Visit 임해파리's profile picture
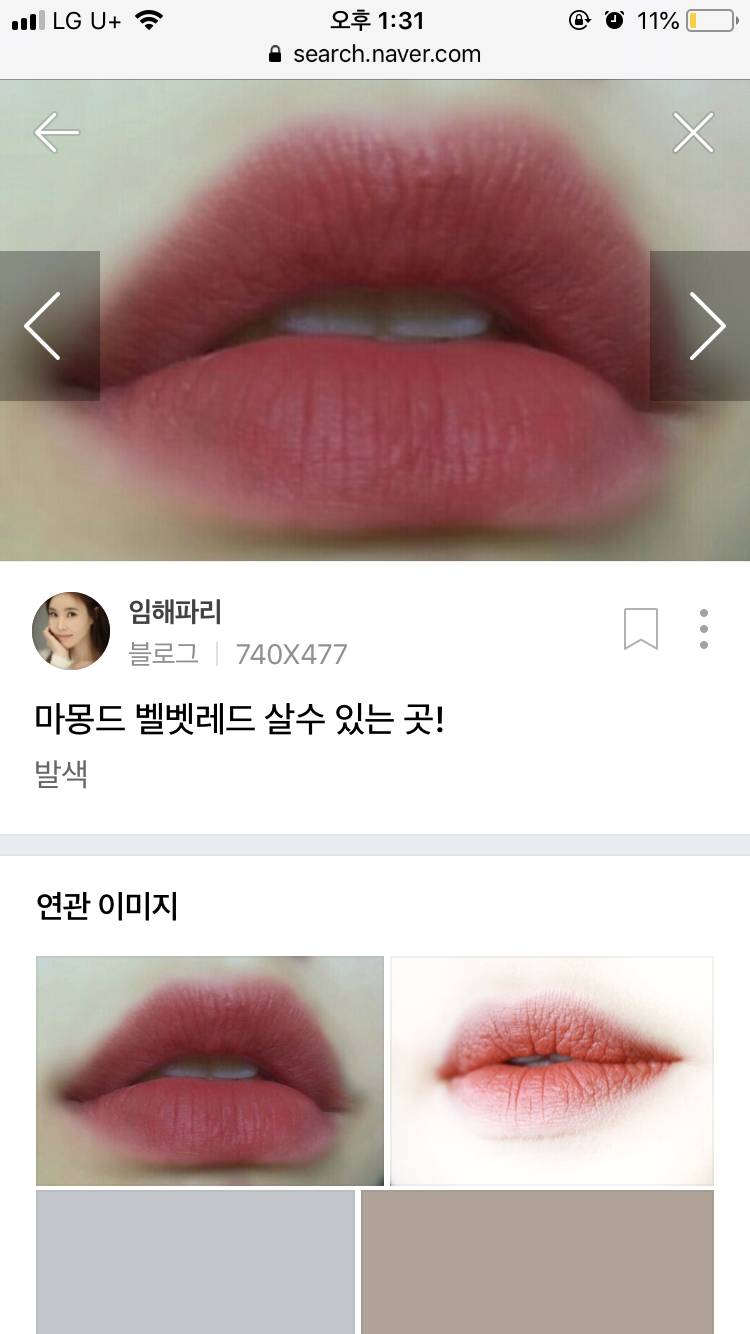The height and width of the screenshot is (1334, 750). point(71,631)
